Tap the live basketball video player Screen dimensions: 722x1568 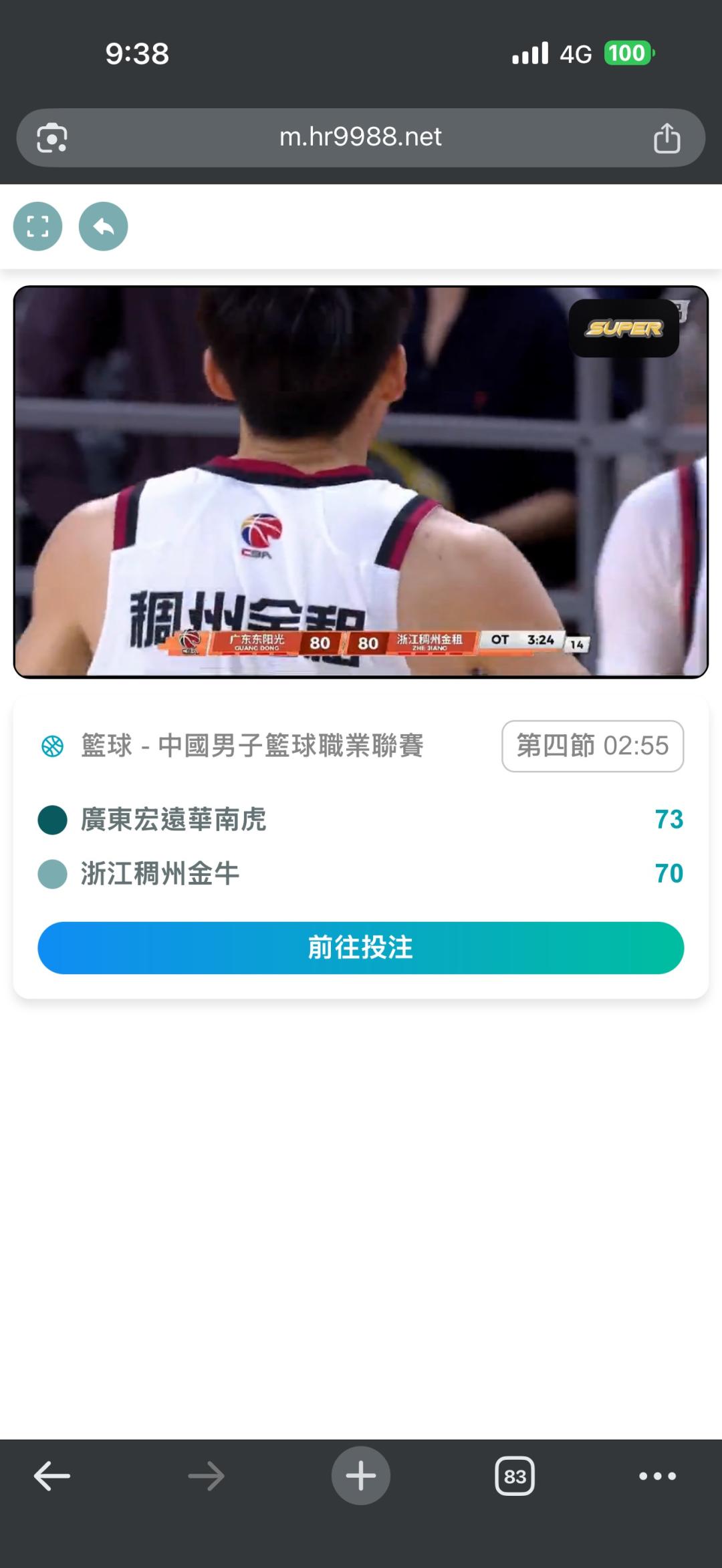[360, 481]
